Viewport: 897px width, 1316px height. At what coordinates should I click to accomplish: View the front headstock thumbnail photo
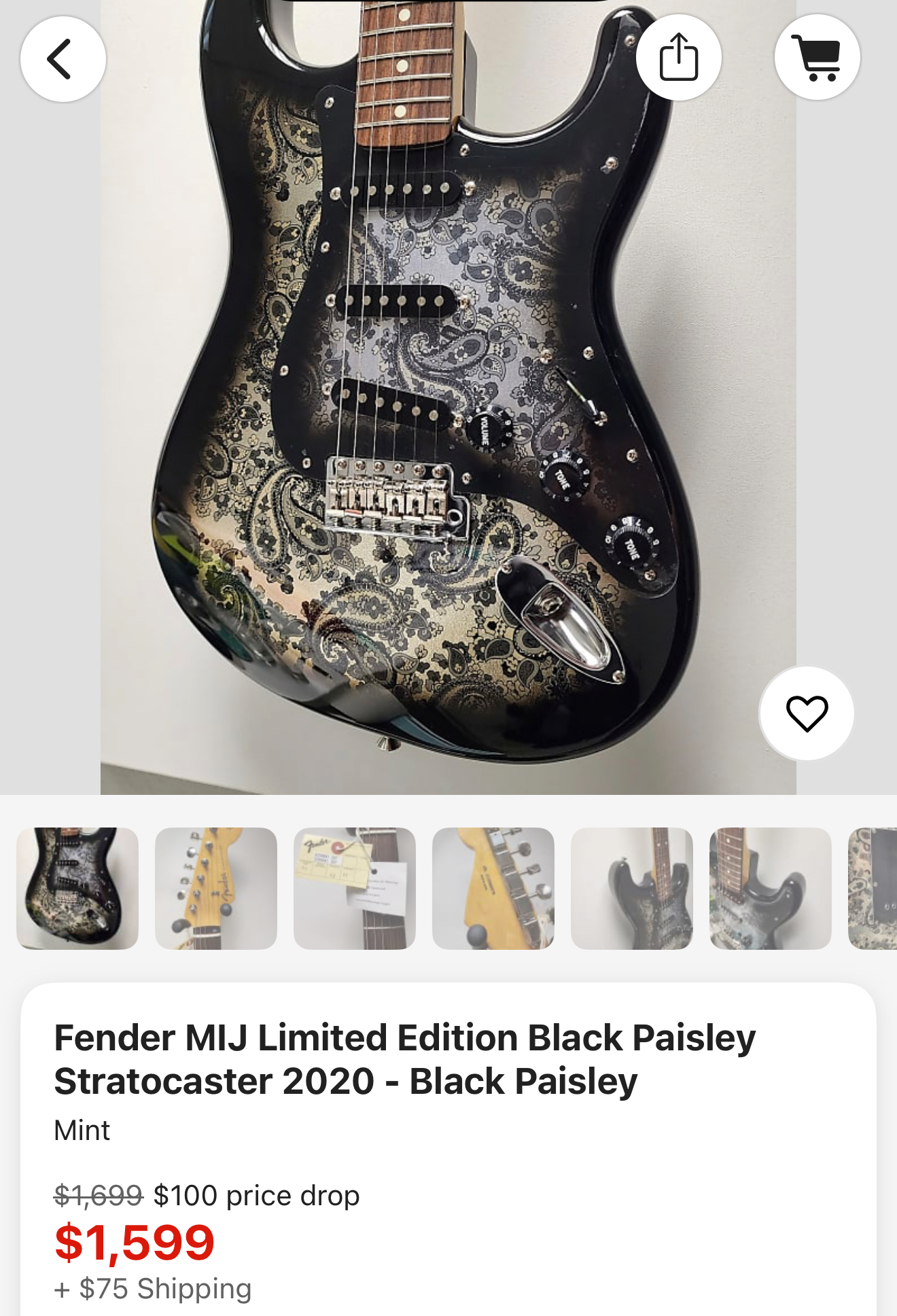pyautogui.click(x=216, y=888)
